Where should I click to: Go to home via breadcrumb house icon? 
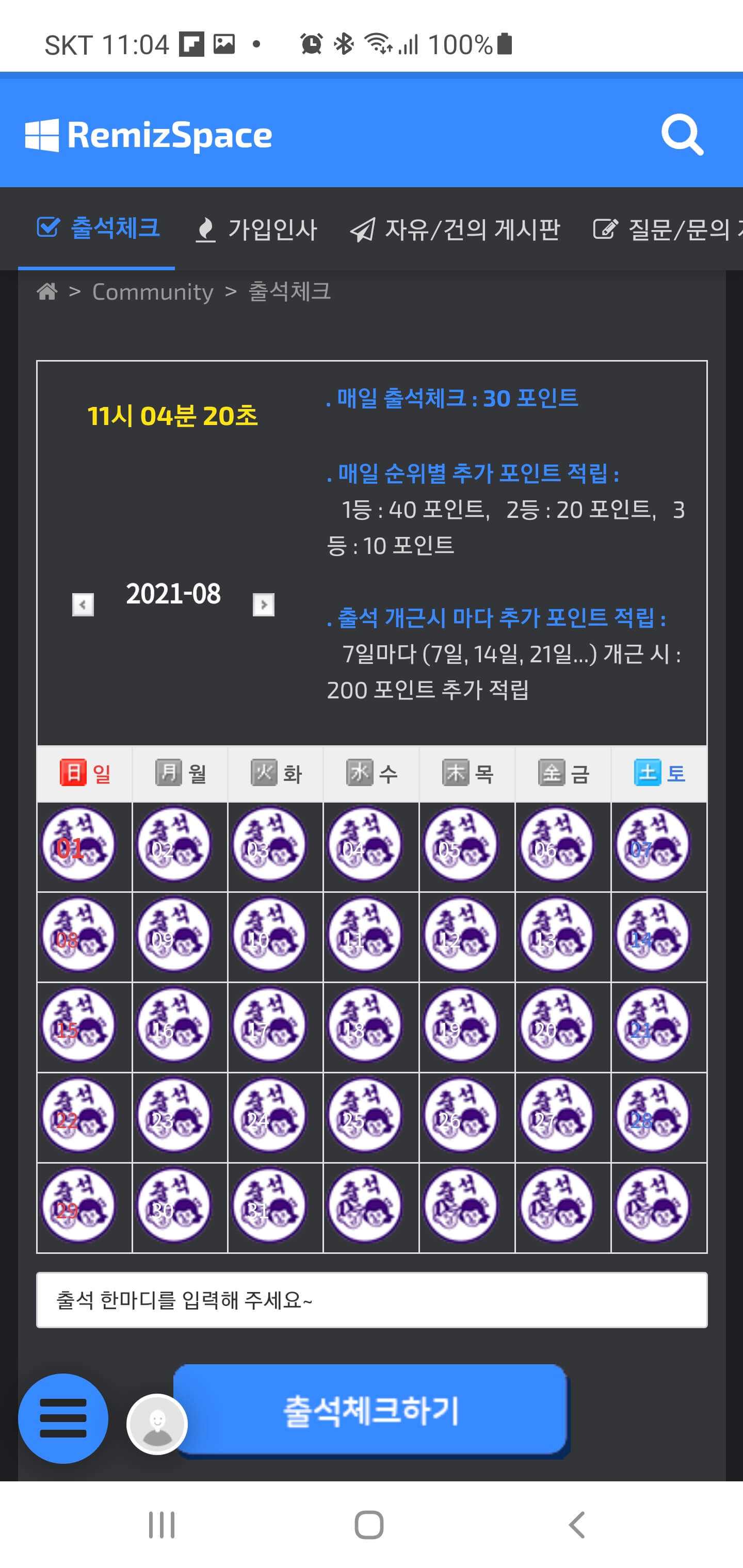pyautogui.click(x=47, y=291)
